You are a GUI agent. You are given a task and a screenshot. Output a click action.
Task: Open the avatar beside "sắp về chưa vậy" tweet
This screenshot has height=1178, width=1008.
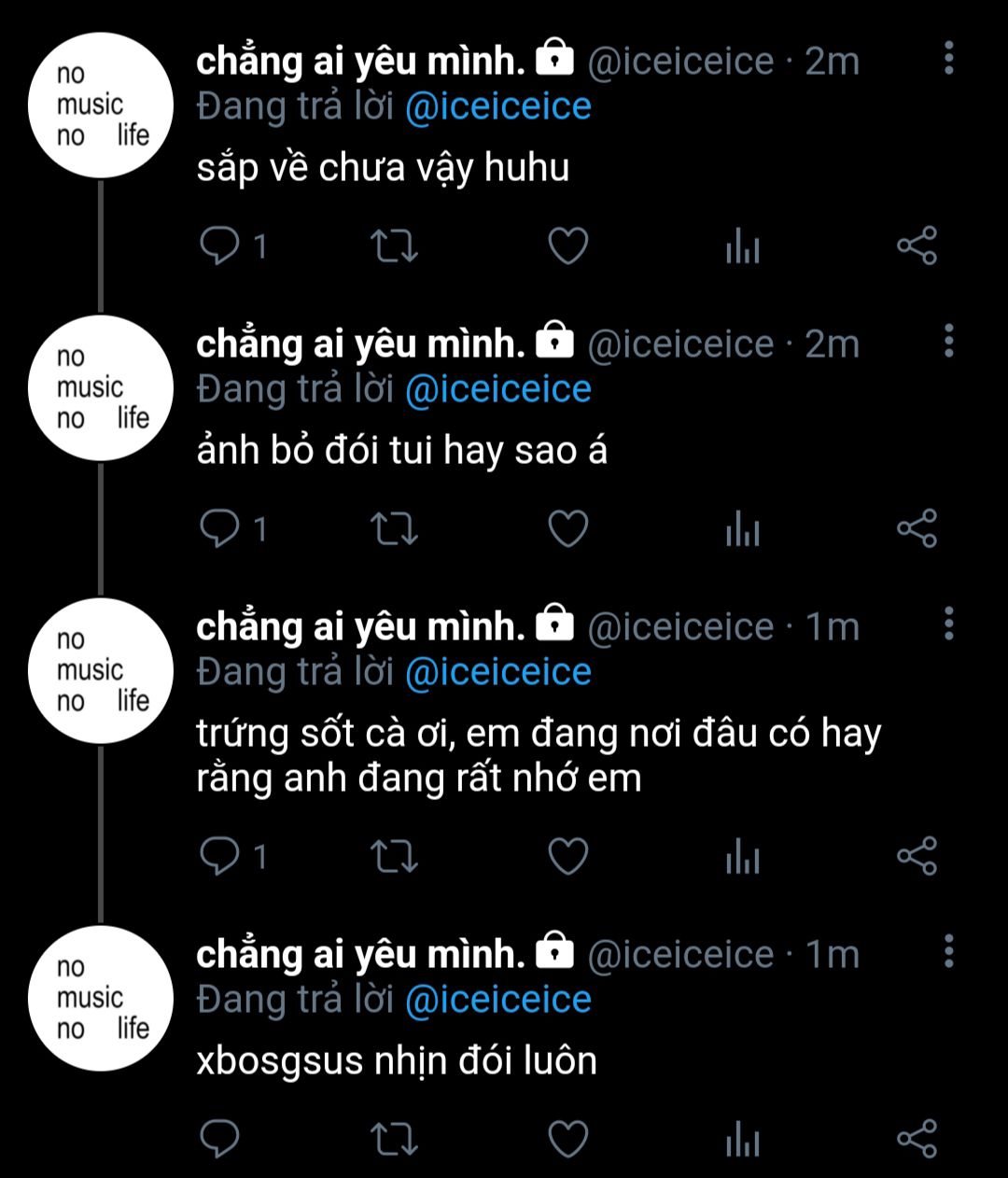[x=101, y=105]
